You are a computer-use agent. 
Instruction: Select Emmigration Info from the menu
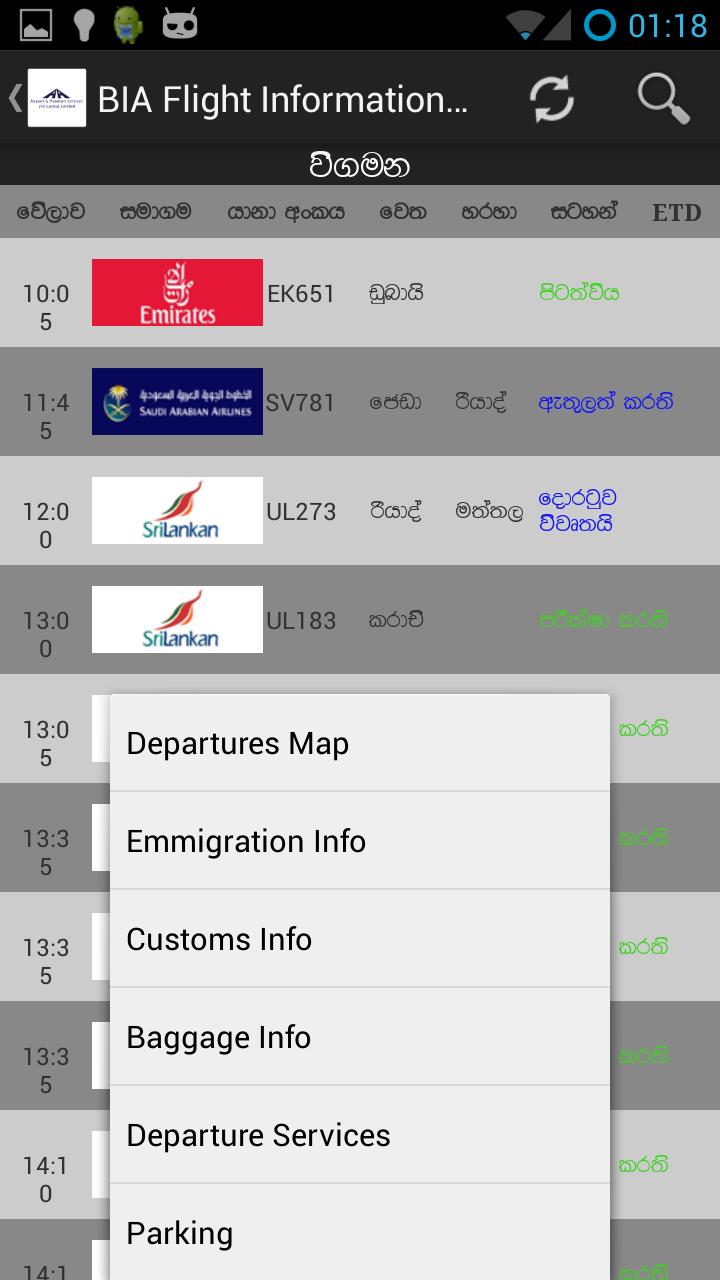[360, 841]
